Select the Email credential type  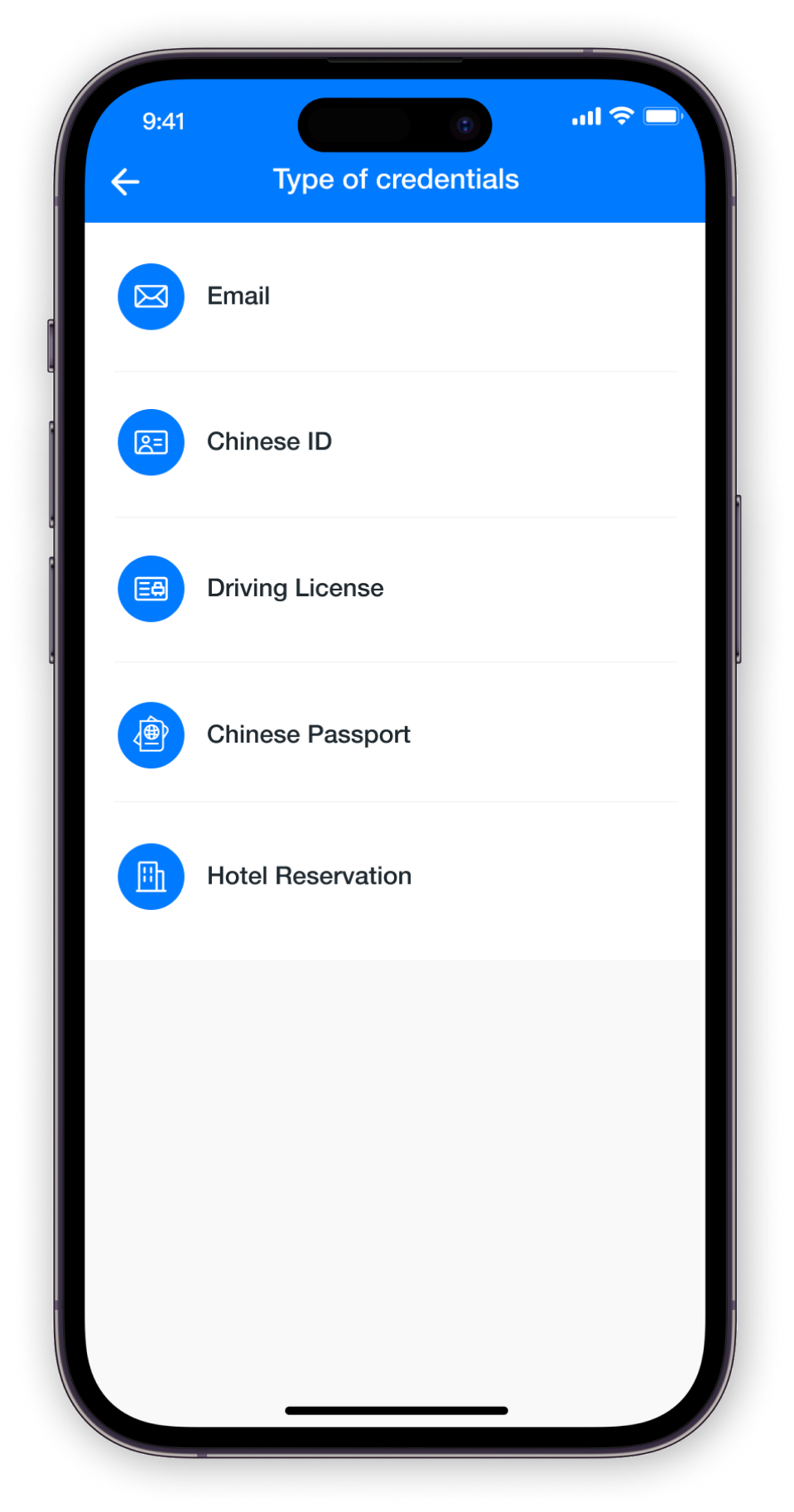coord(238,296)
